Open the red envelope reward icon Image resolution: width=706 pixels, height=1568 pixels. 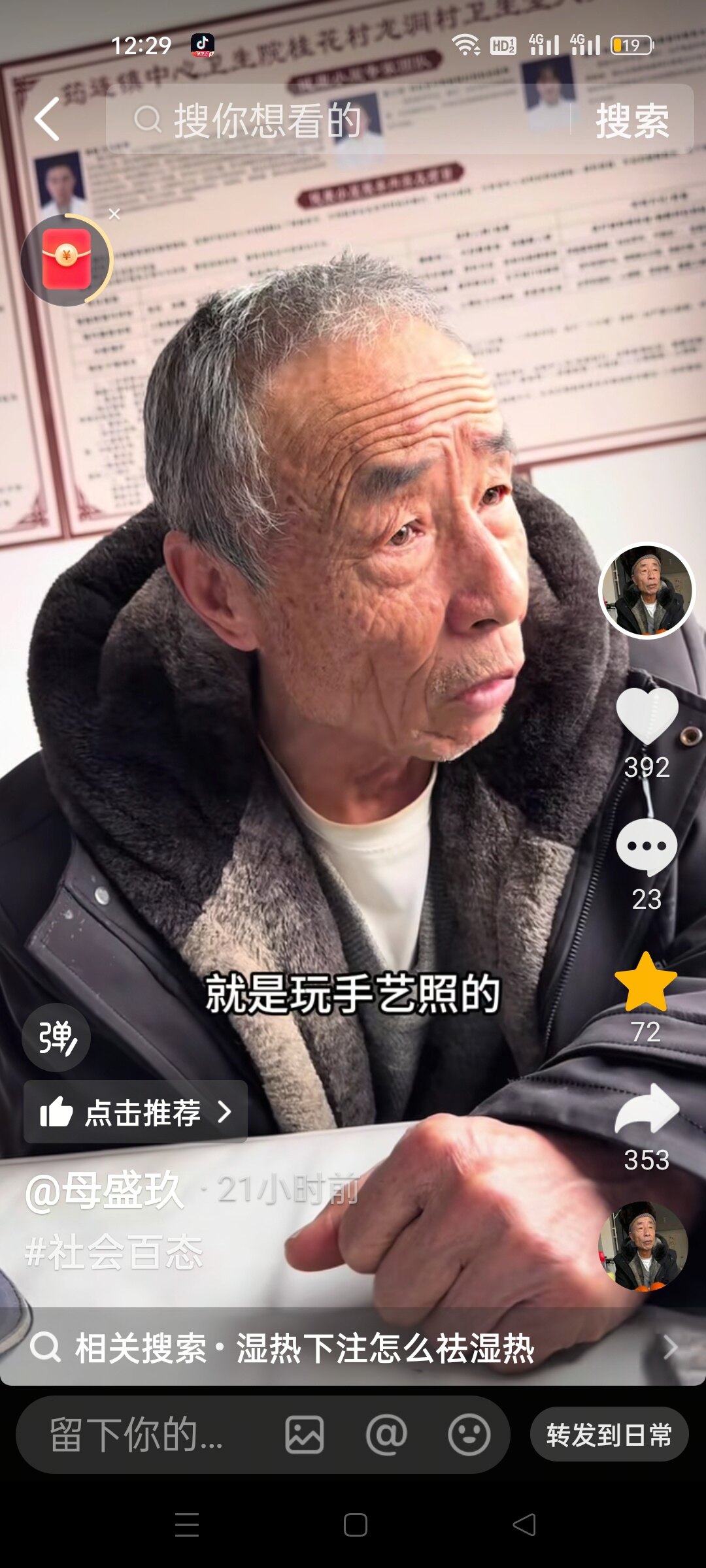66,259
